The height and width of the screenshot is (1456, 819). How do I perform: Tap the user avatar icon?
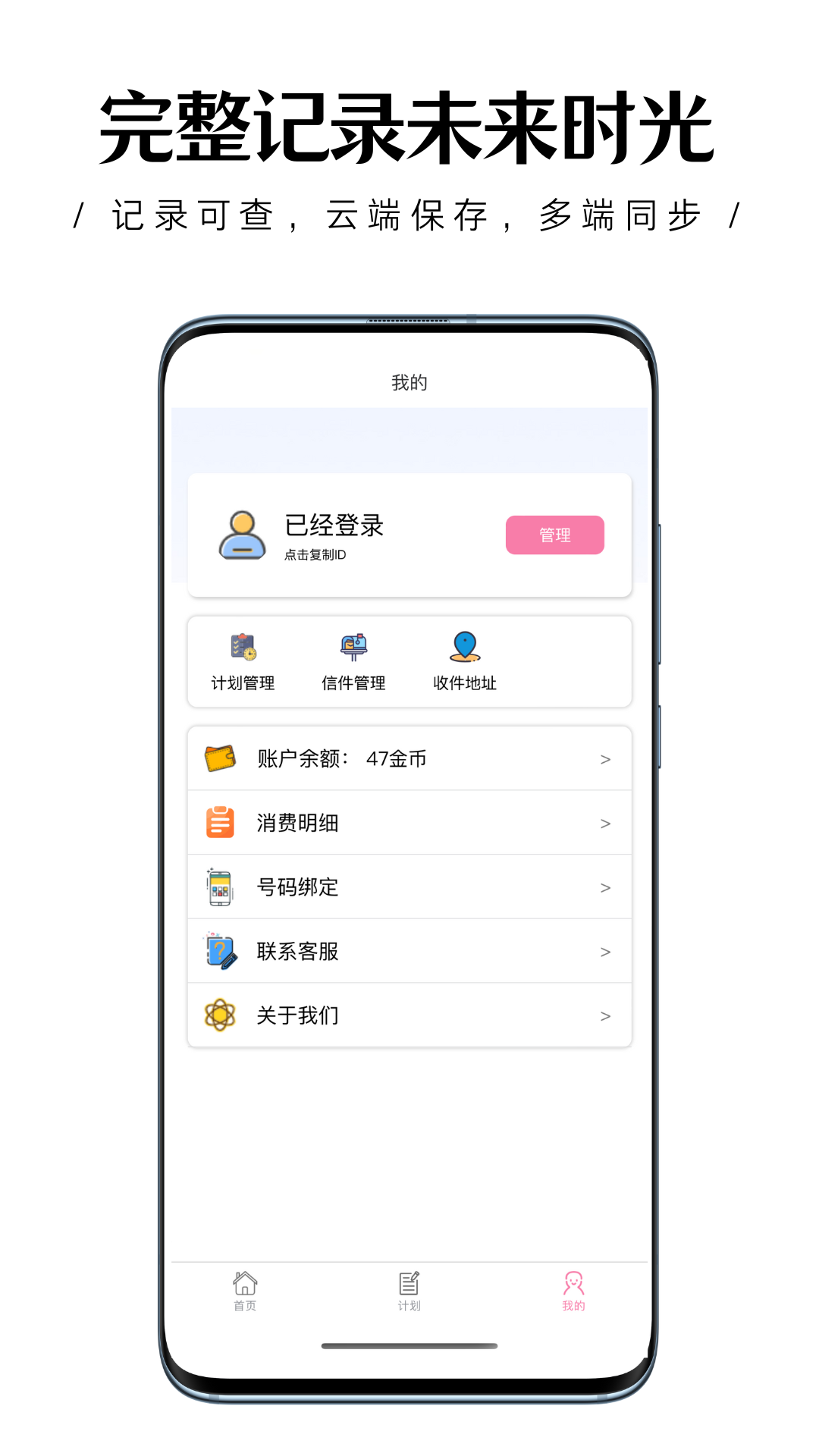click(x=242, y=535)
